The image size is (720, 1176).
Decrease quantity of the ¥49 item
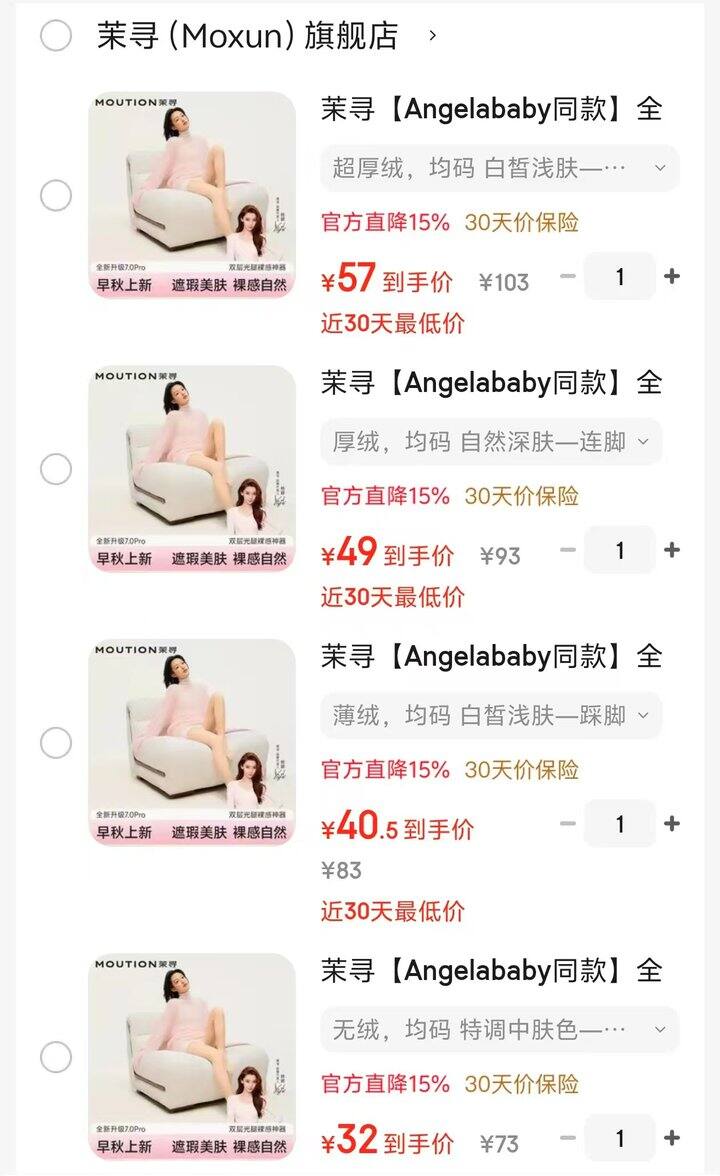pos(568,549)
